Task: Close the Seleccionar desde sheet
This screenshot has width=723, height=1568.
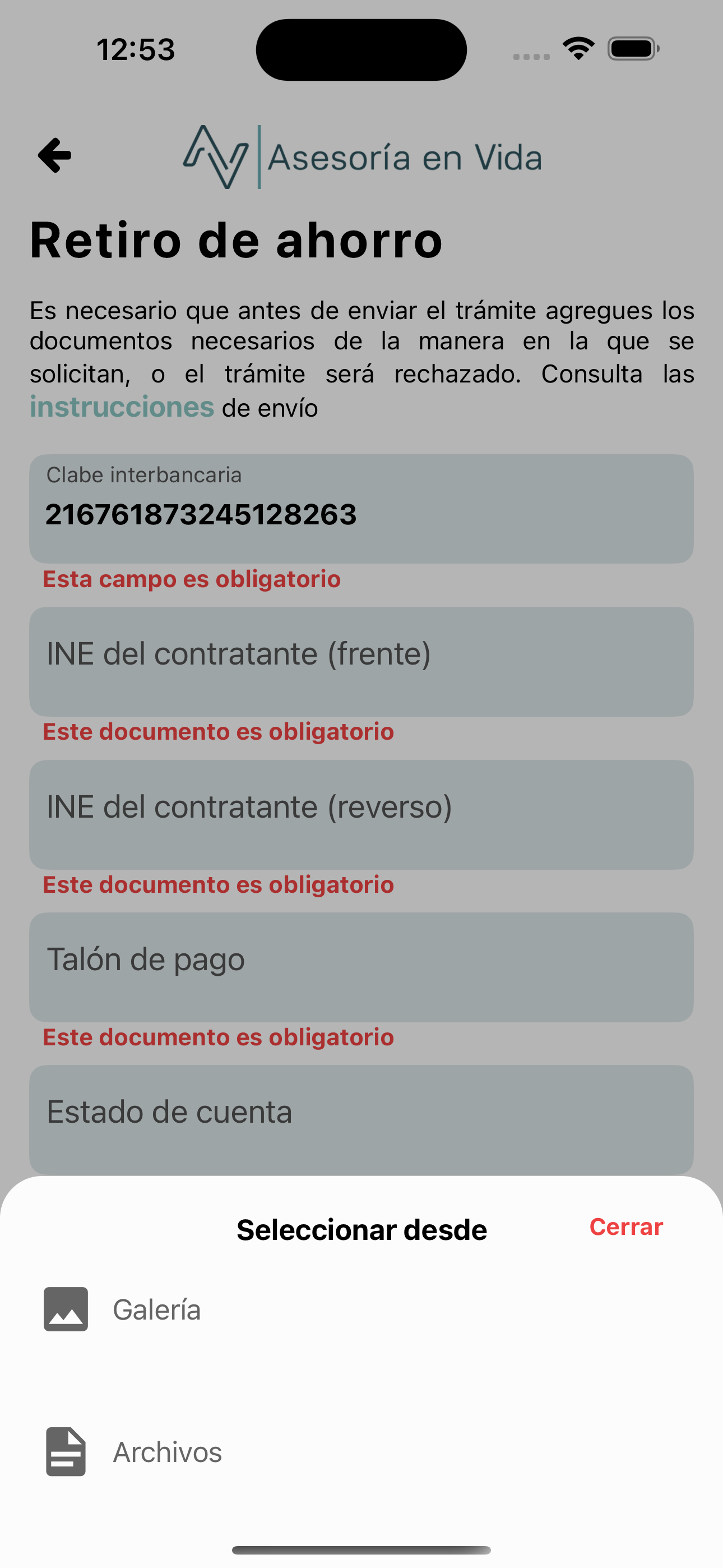Action: point(625,1227)
